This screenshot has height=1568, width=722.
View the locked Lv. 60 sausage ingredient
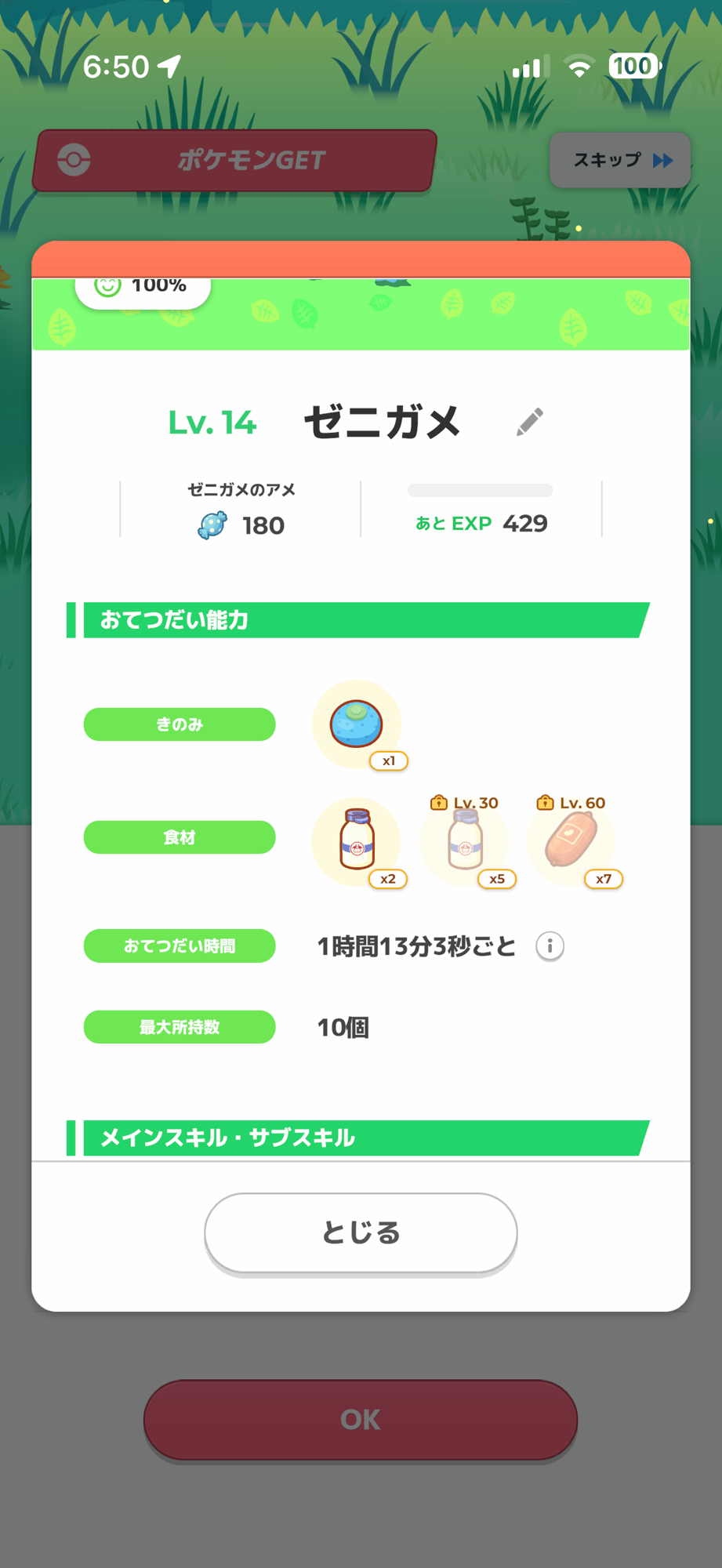tap(571, 840)
